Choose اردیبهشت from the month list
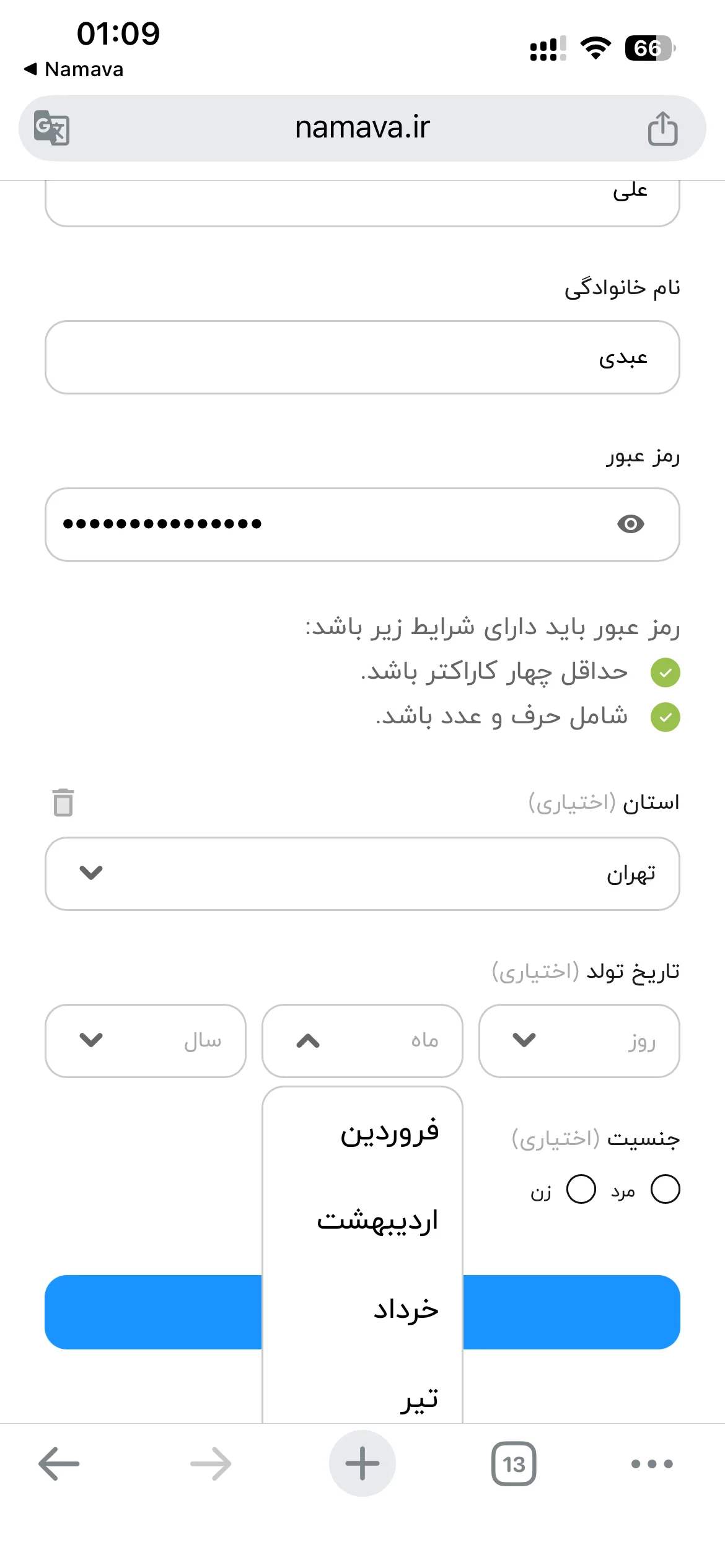This screenshot has height=1568, width=725. [x=362, y=1221]
